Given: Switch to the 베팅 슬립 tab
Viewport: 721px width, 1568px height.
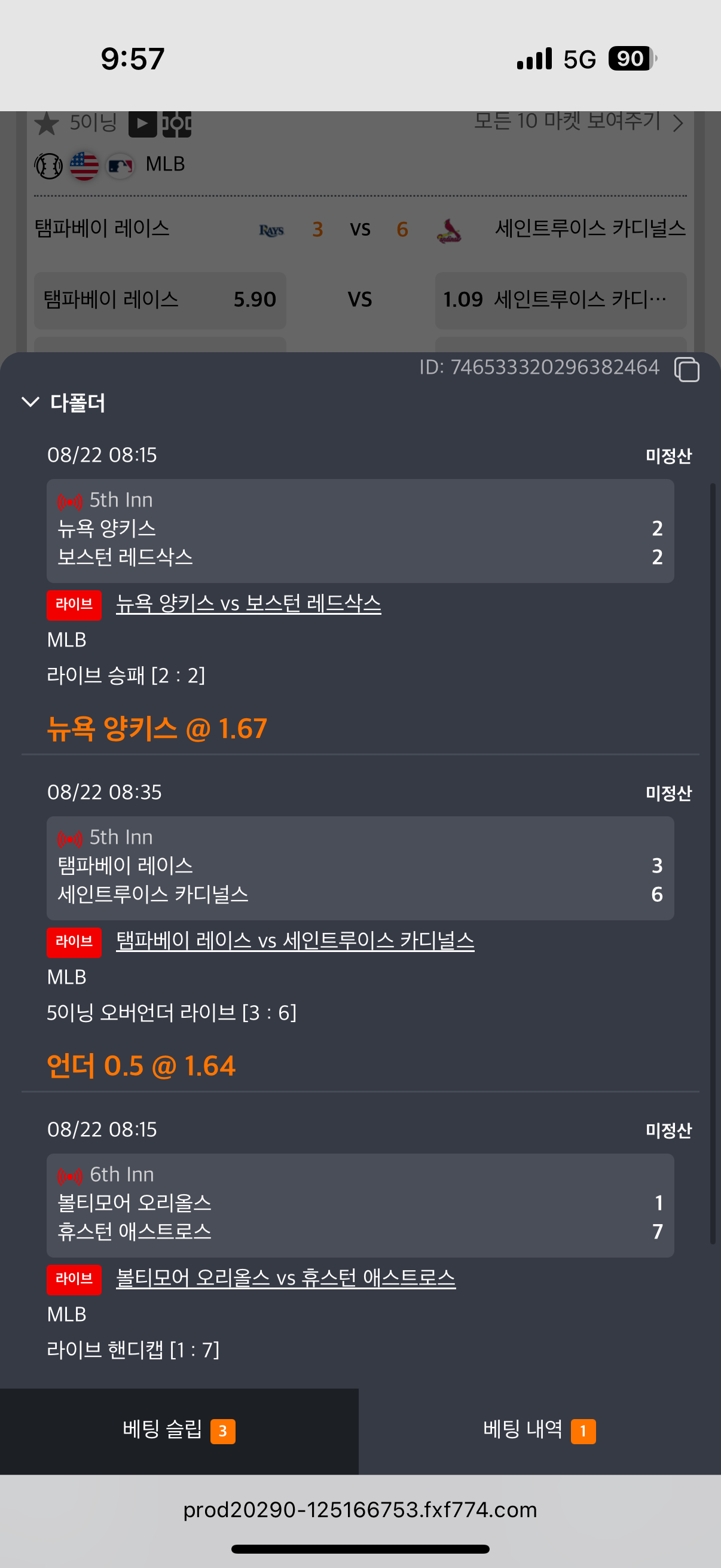Looking at the screenshot, I should click(x=179, y=1430).
